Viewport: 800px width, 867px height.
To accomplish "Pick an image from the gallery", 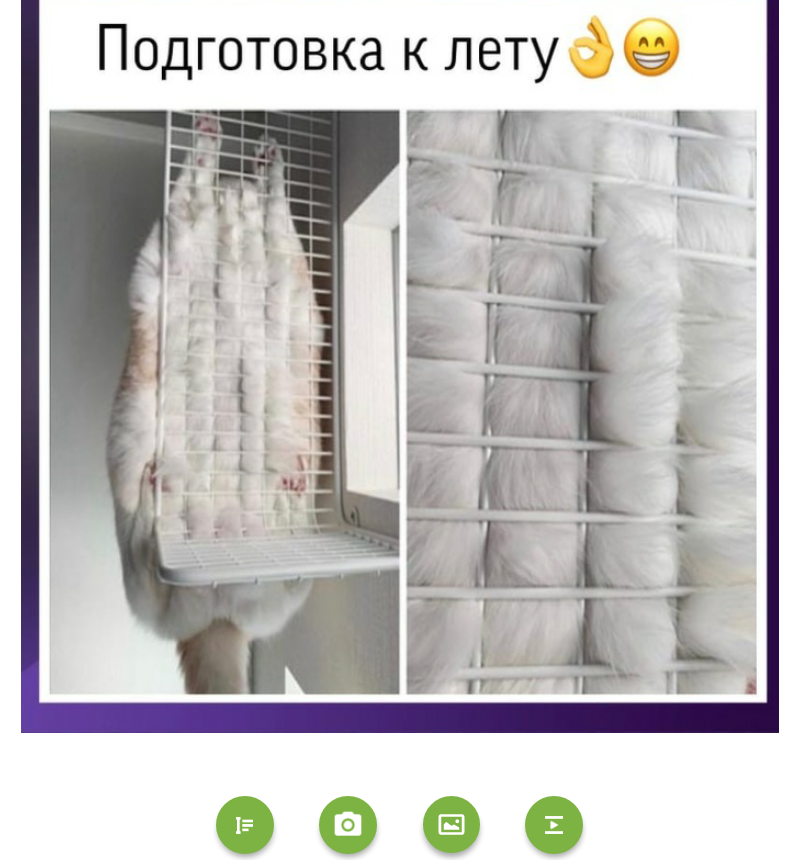I will click(x=451, y=825).
